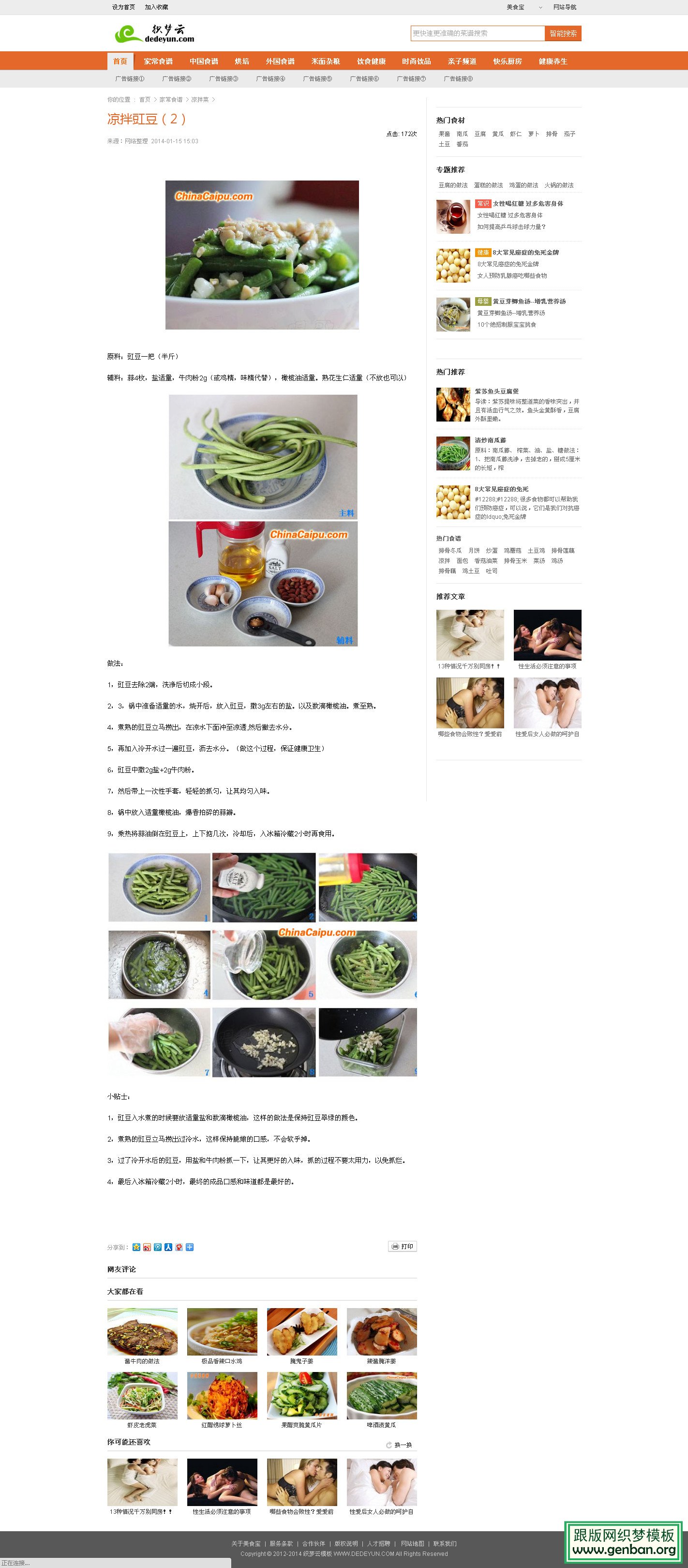Image resolution: width=688 pixels, height=1568 pixels.
Task: Open the 凉拌菜 breadcrumb link
Action: (x=199, y=100)
